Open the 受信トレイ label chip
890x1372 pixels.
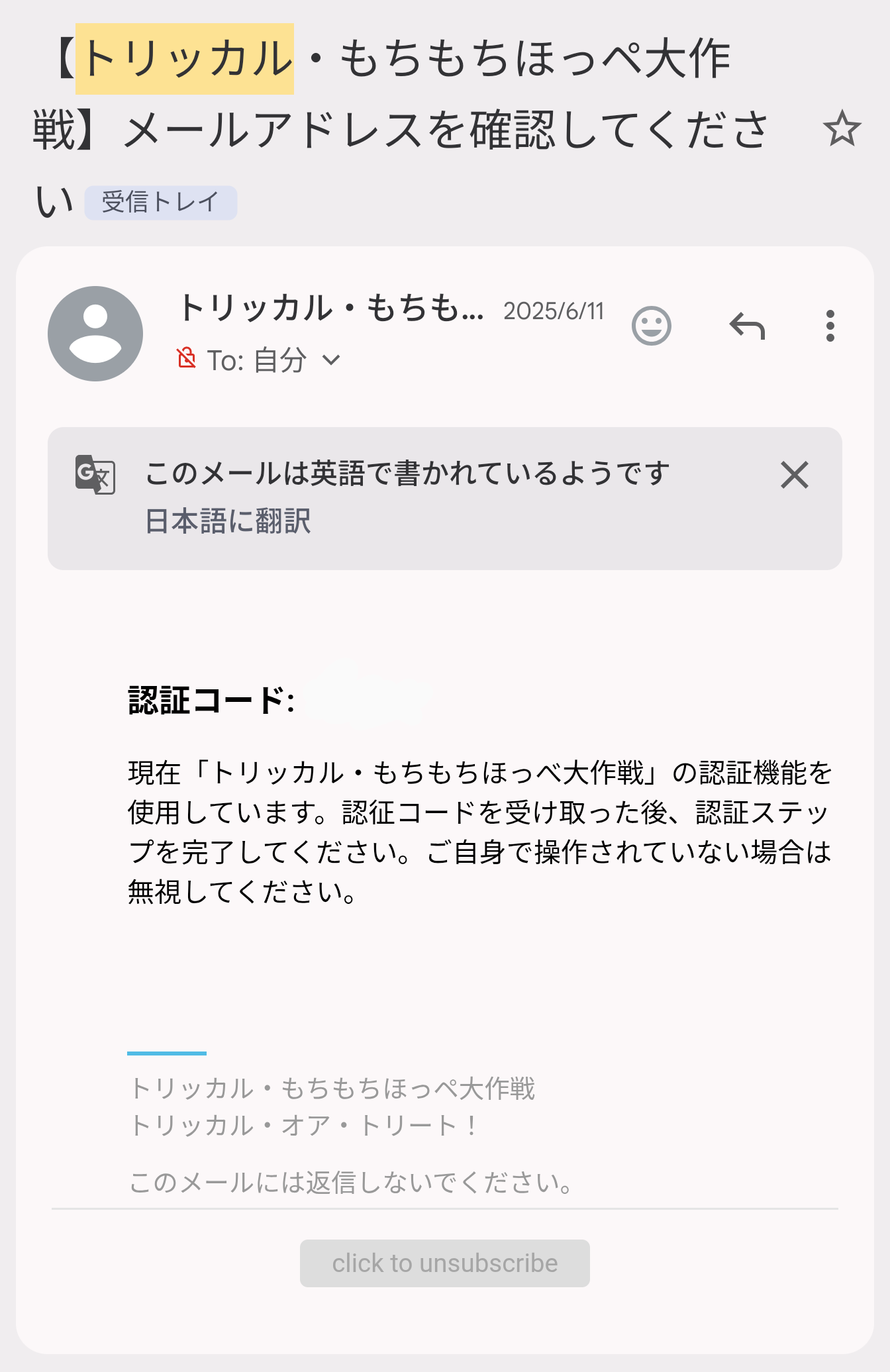(x=160, y=203)
